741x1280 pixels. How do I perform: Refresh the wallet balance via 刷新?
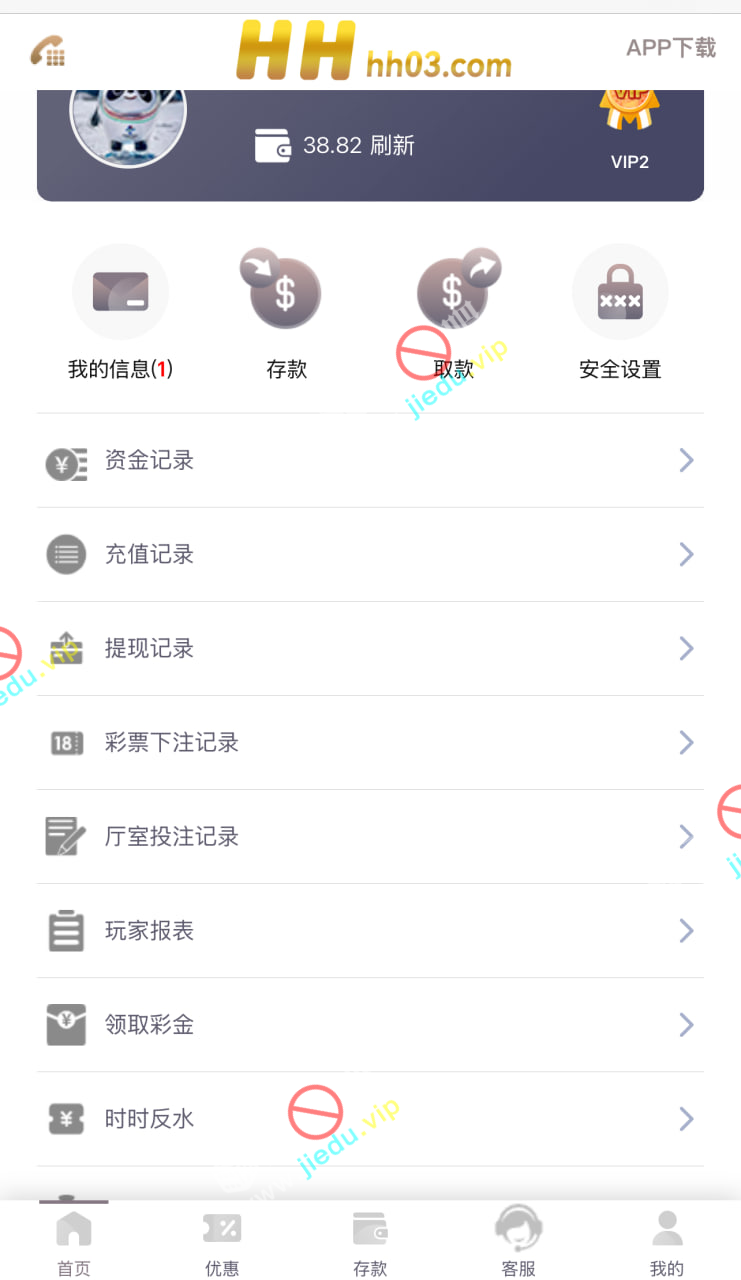(x=392, y=146)
